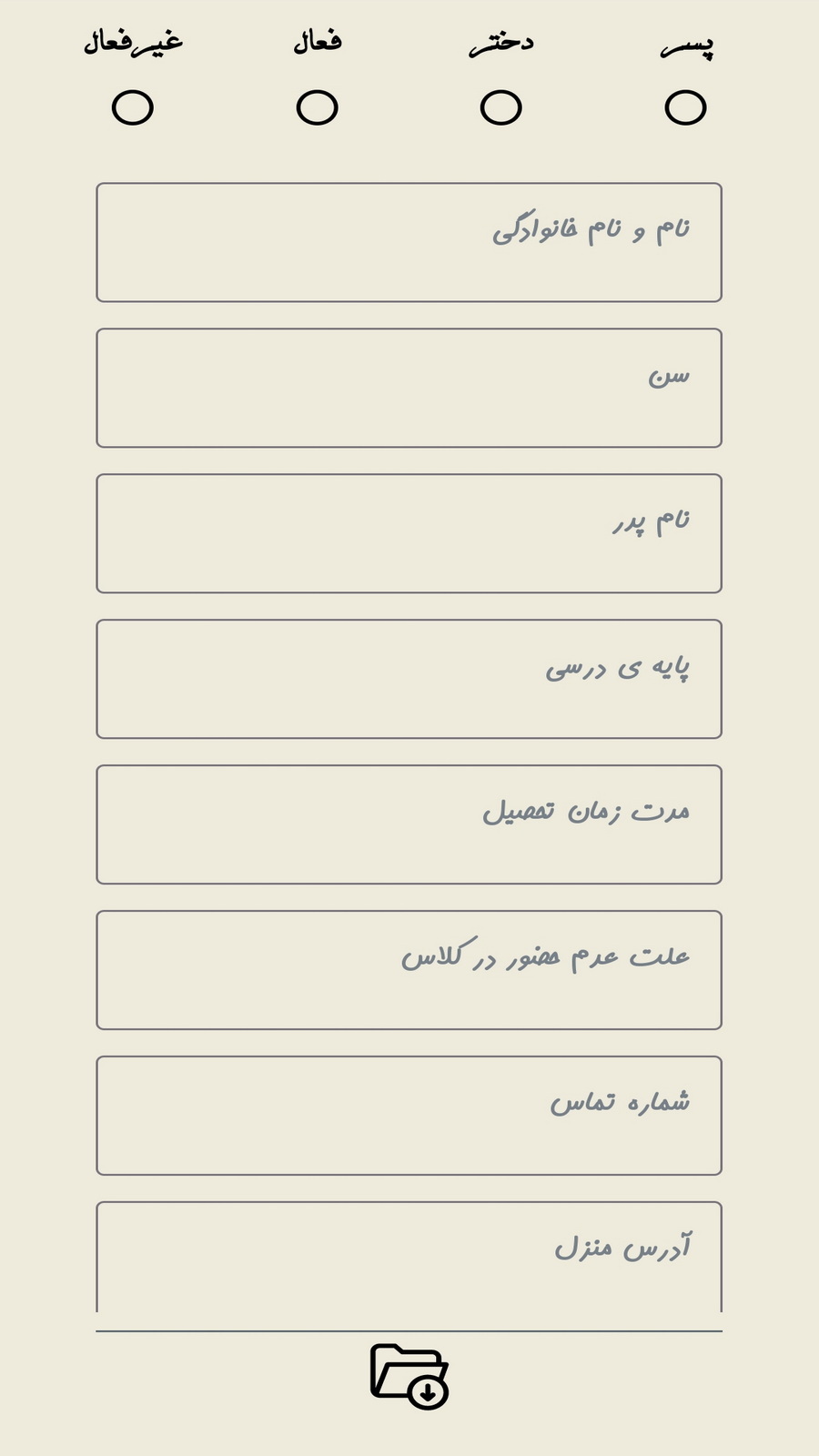Focus the سن (age) input field
Viewport: 819px width, 1456px height.
(x=409, y=388)
